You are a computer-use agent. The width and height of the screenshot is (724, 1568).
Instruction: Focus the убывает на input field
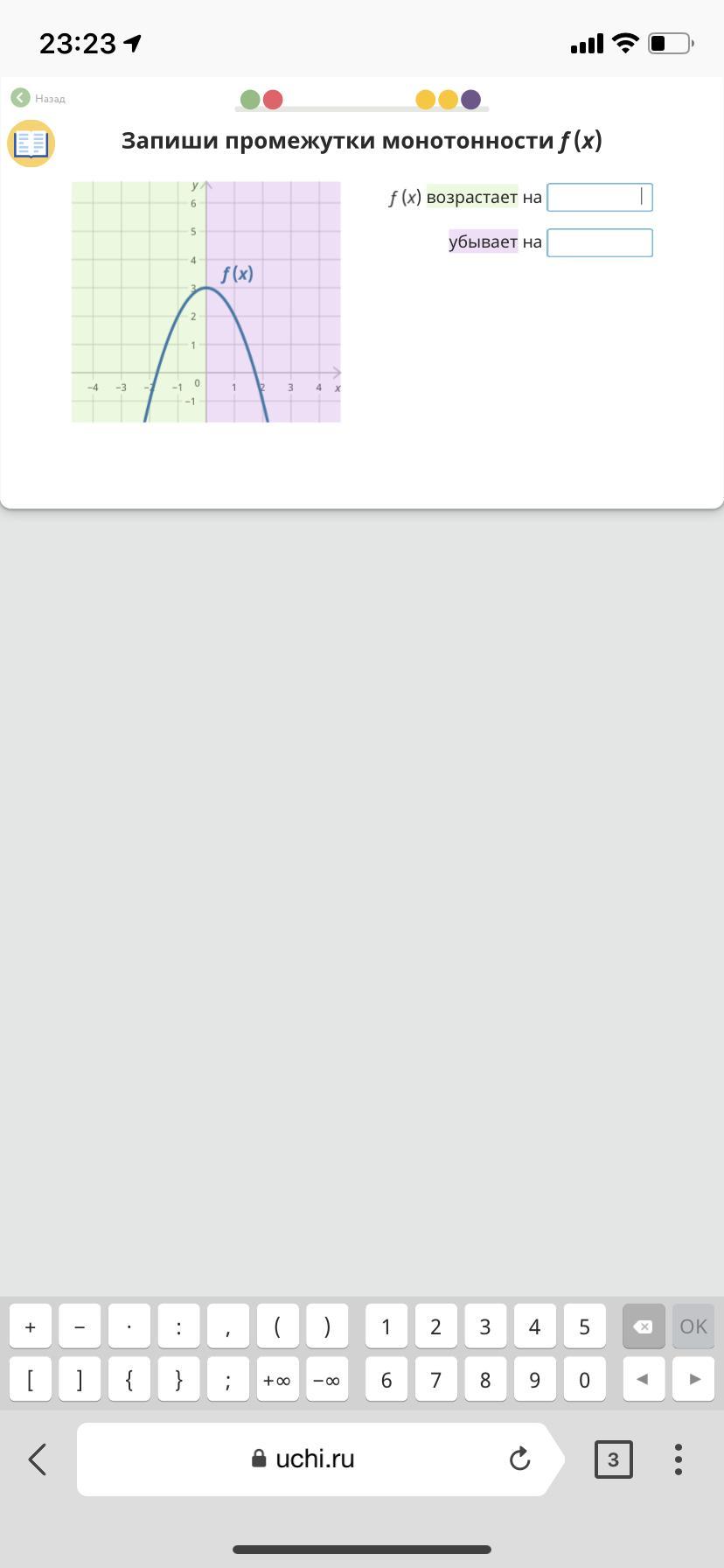tap(600, 242)
